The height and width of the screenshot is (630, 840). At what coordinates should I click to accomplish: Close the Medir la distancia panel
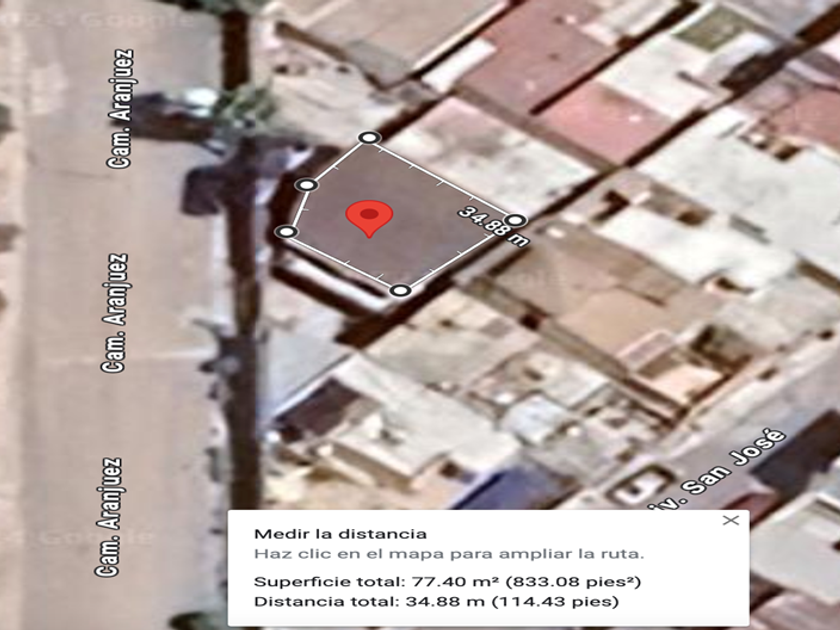tap(731, 520)
